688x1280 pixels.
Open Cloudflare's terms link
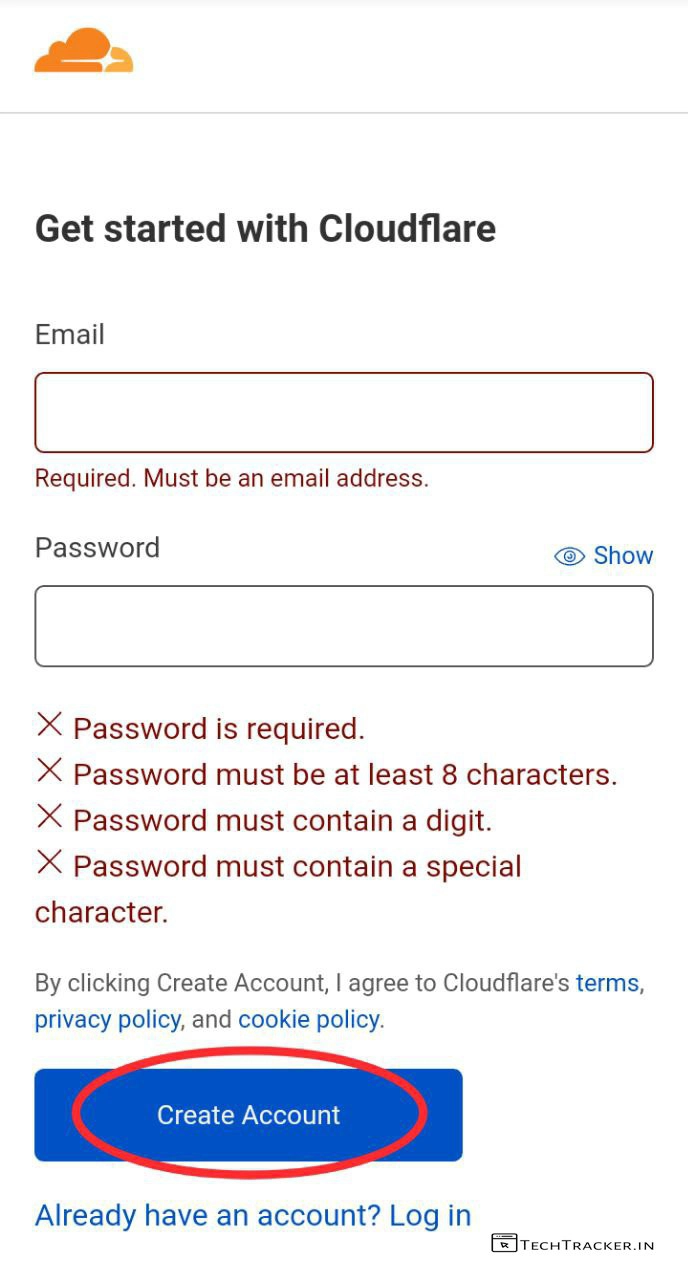(x=607, y=983)
